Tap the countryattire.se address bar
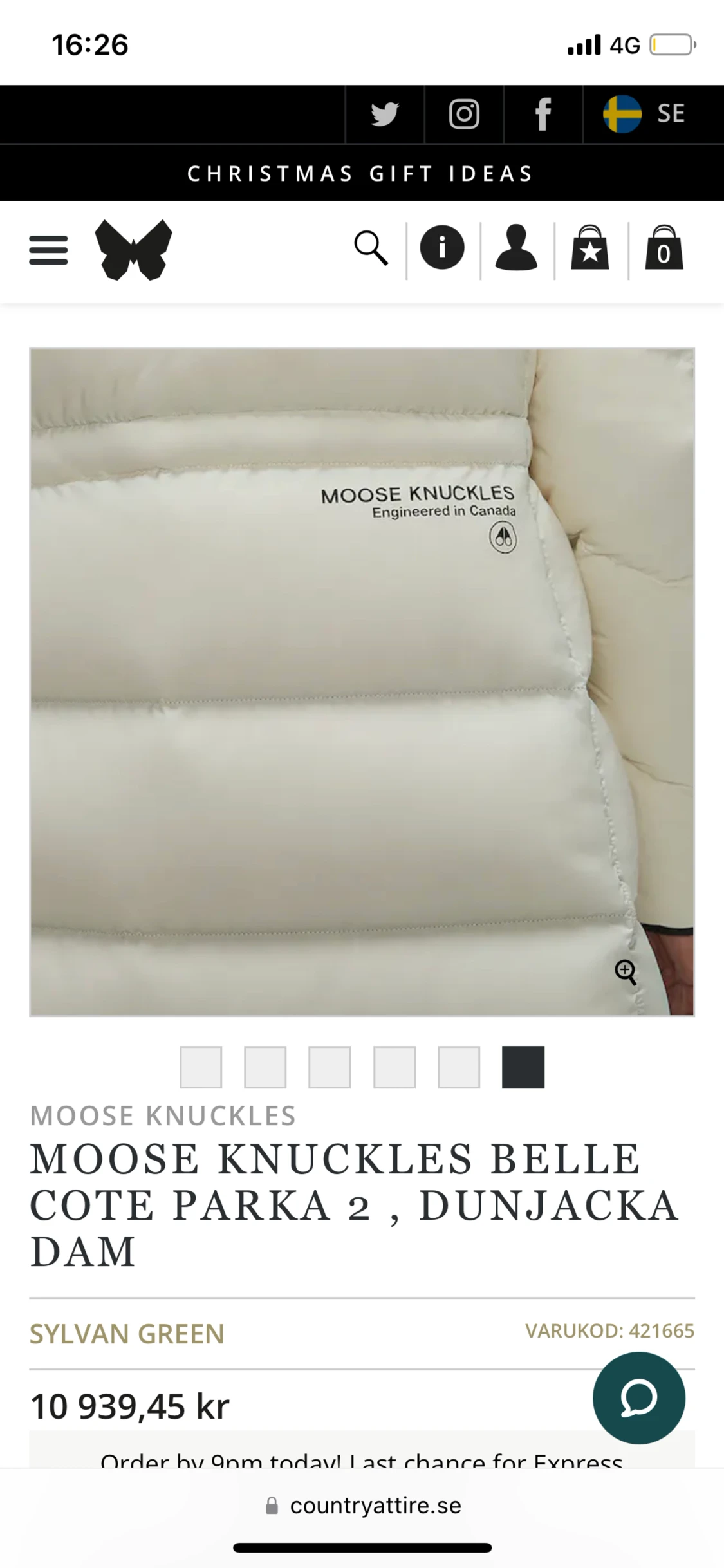 [x=362, y=1506]
